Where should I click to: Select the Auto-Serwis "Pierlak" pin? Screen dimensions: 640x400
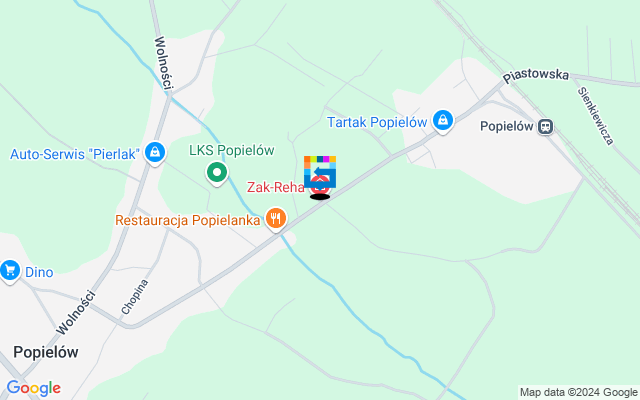[154, 153]
